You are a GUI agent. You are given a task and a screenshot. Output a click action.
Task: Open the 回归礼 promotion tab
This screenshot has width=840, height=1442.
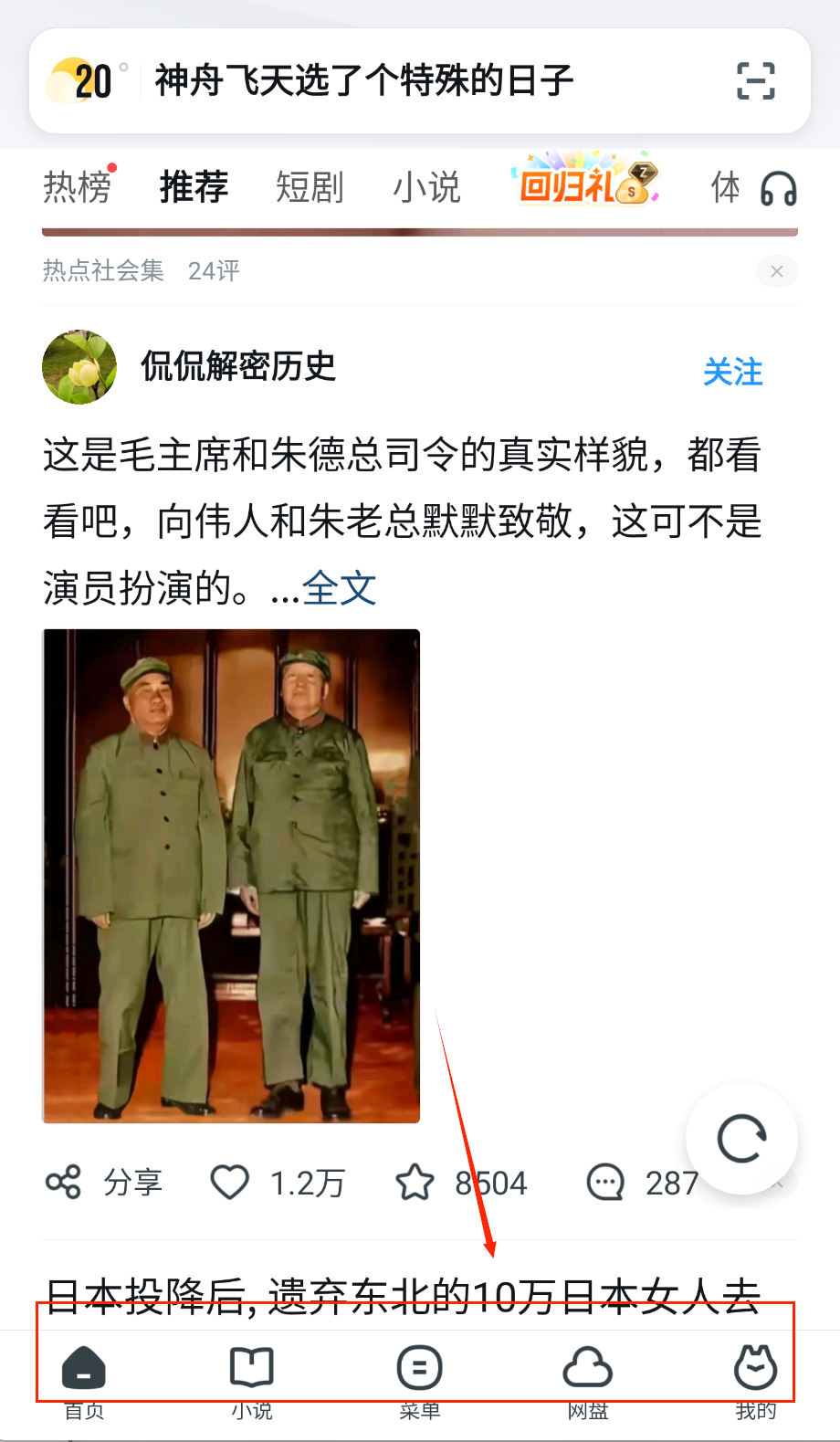tap(585, 182)
